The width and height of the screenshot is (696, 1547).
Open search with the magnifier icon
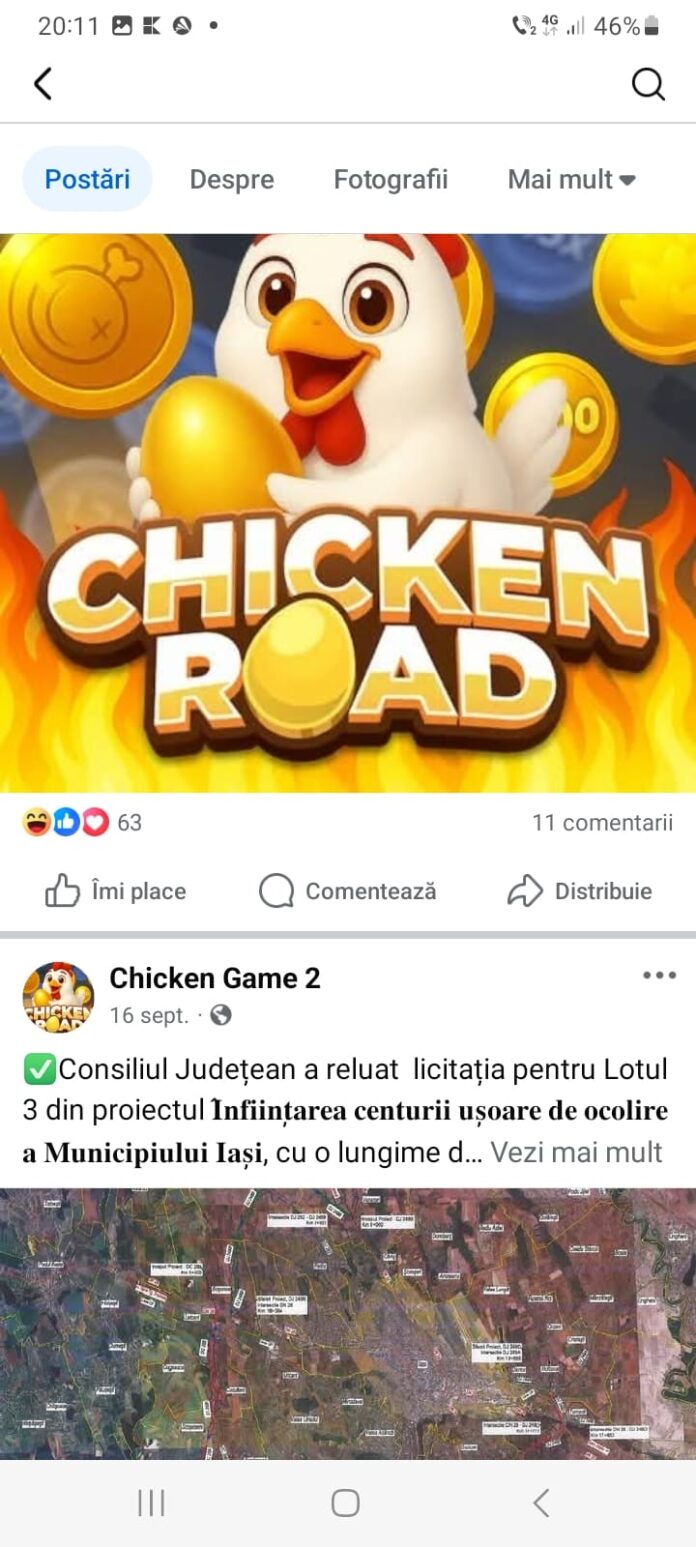click(x=648, y=84)
